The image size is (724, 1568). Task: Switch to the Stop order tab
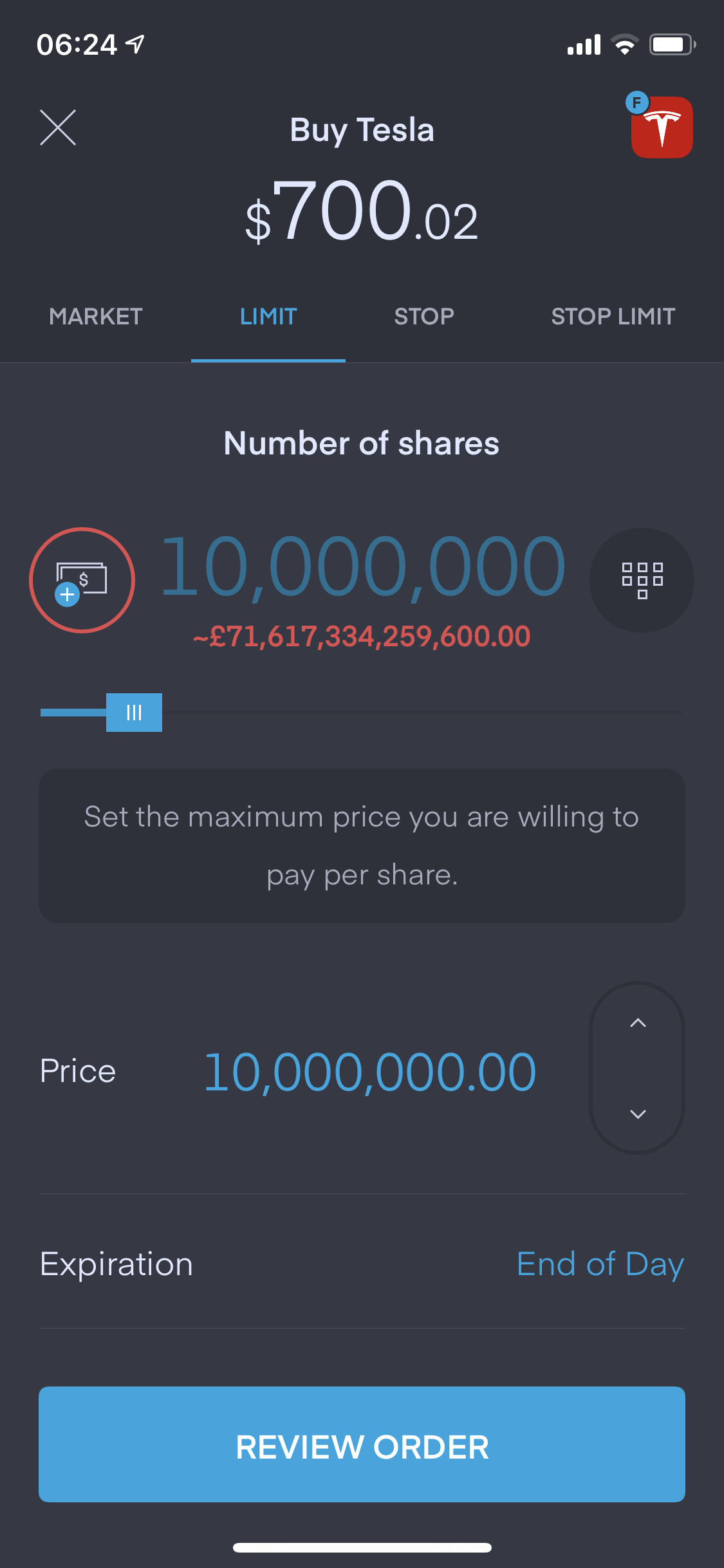[424, 317]
